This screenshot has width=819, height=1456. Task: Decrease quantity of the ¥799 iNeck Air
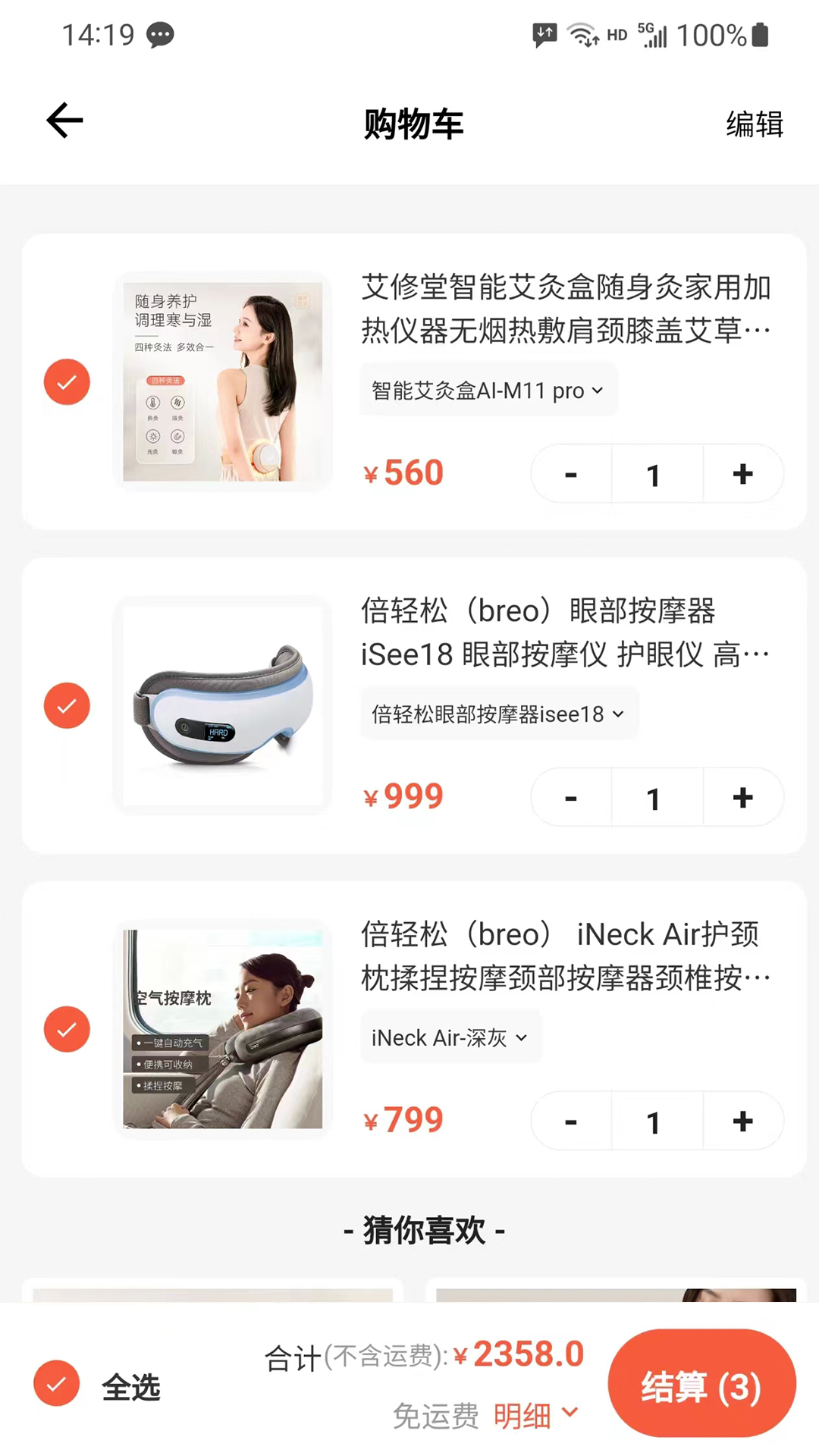click(x=572, y=1122)
